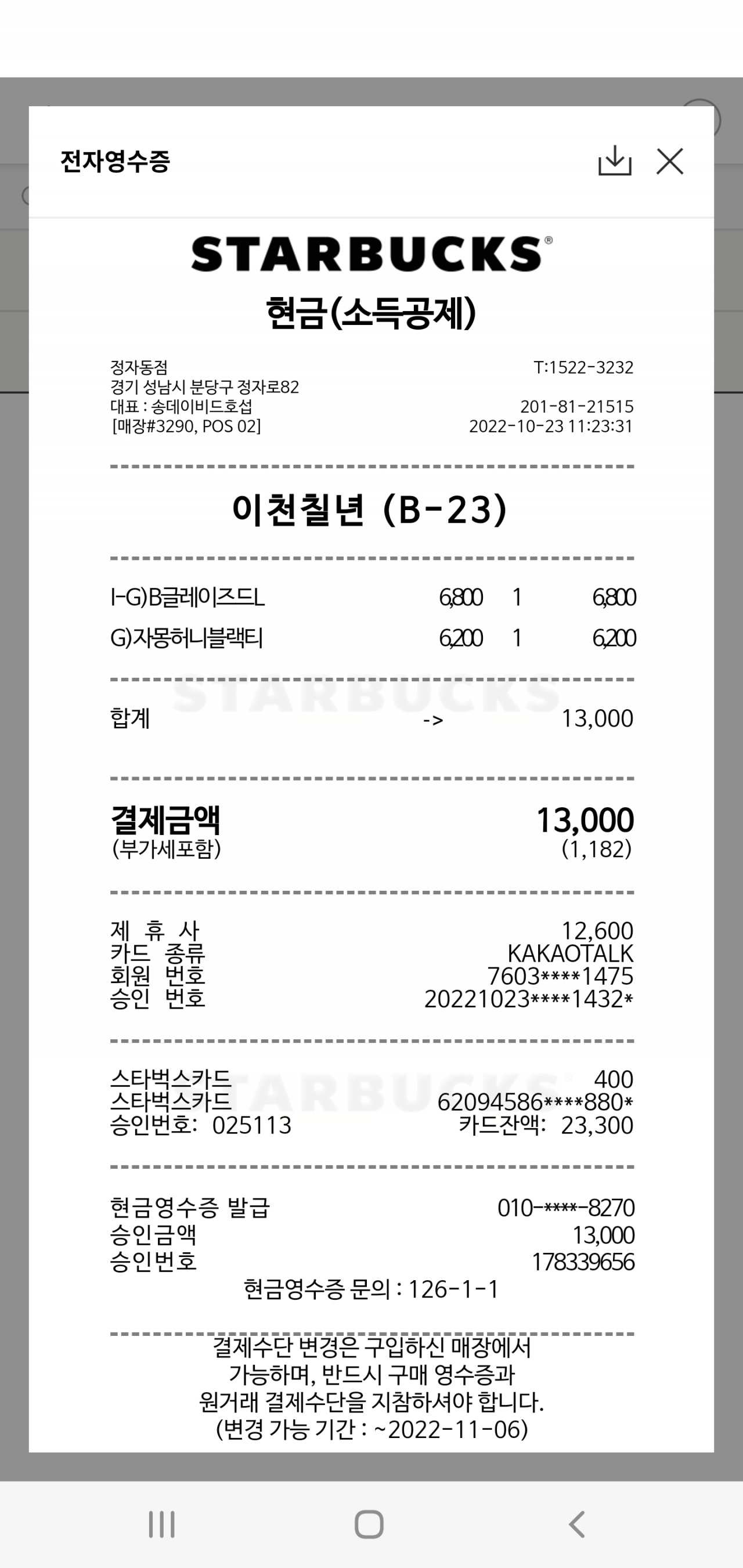
Task: Go to the home screen
Action: 369,1524
